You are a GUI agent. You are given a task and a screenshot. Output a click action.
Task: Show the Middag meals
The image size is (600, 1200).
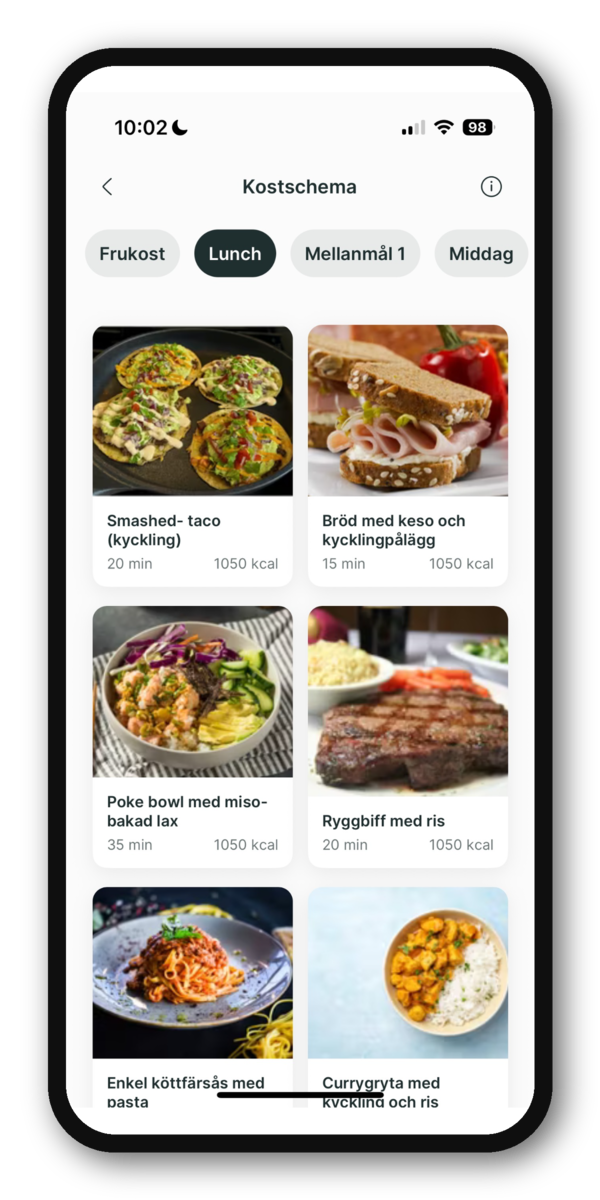[x=481, y=254]
